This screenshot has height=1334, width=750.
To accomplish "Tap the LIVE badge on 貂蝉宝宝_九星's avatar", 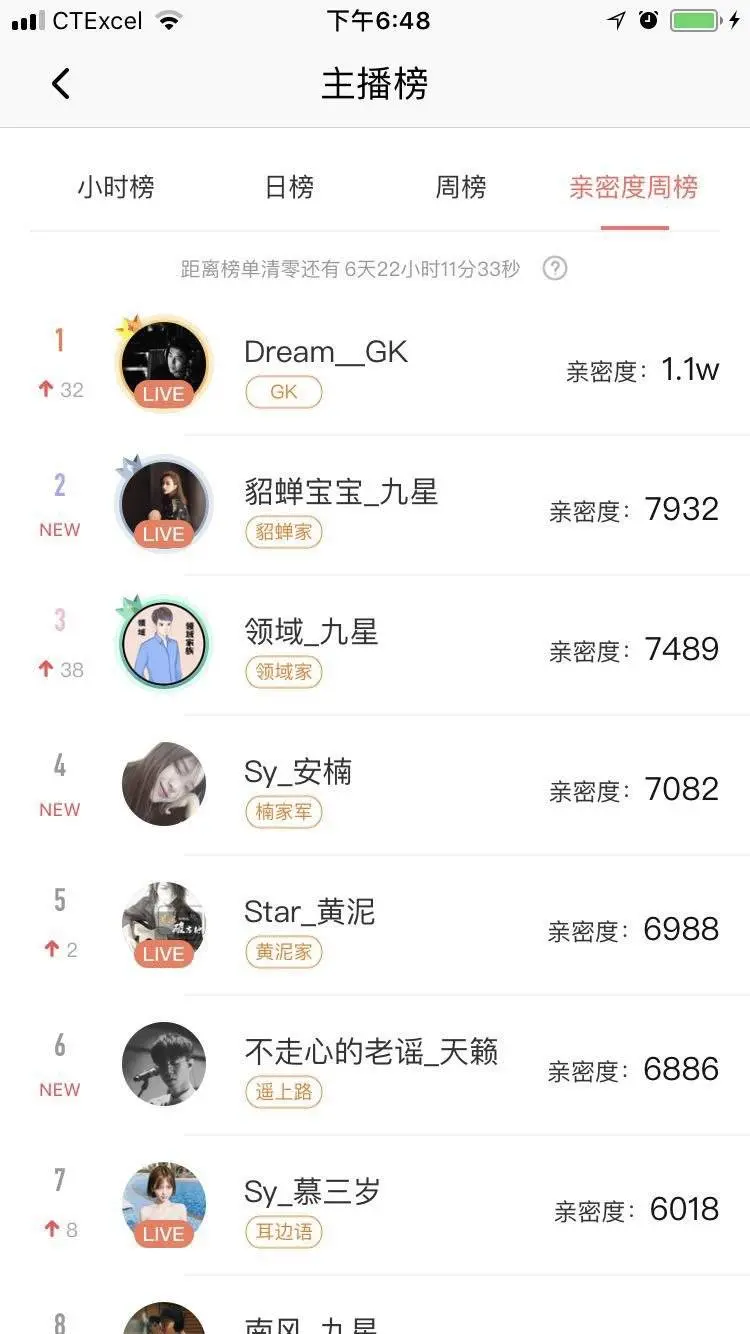I will tap(163, 534).
